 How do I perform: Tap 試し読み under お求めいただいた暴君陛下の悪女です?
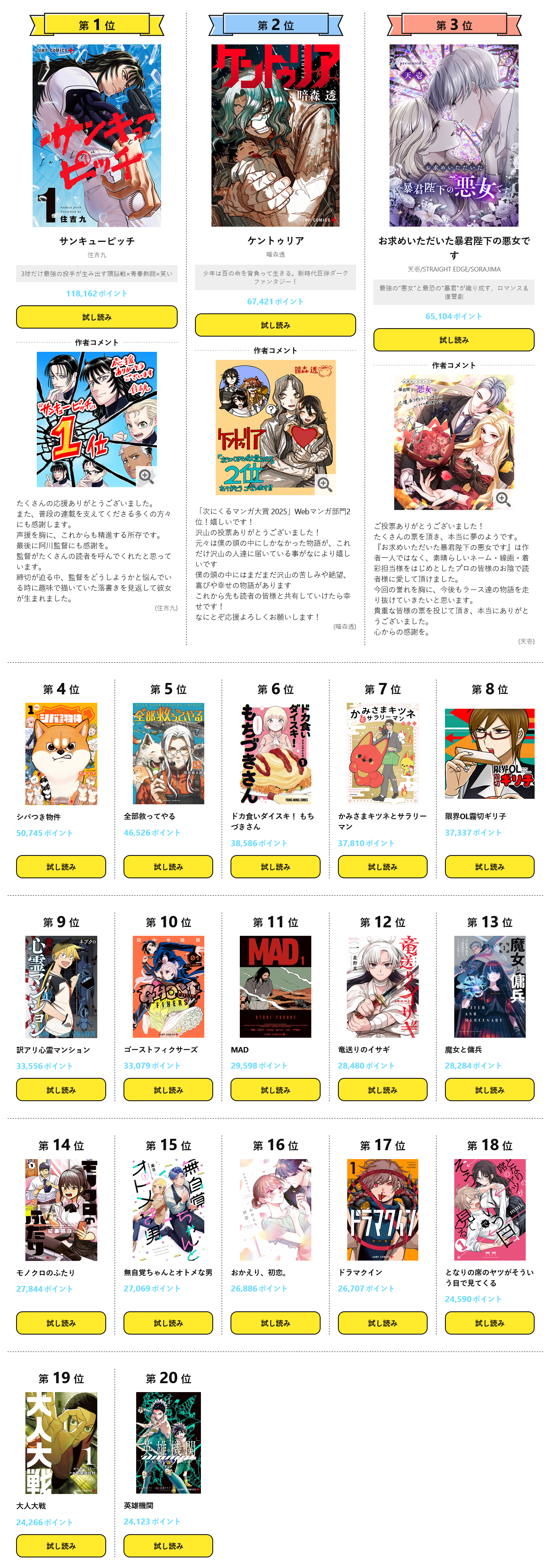(x=454, y=340)
